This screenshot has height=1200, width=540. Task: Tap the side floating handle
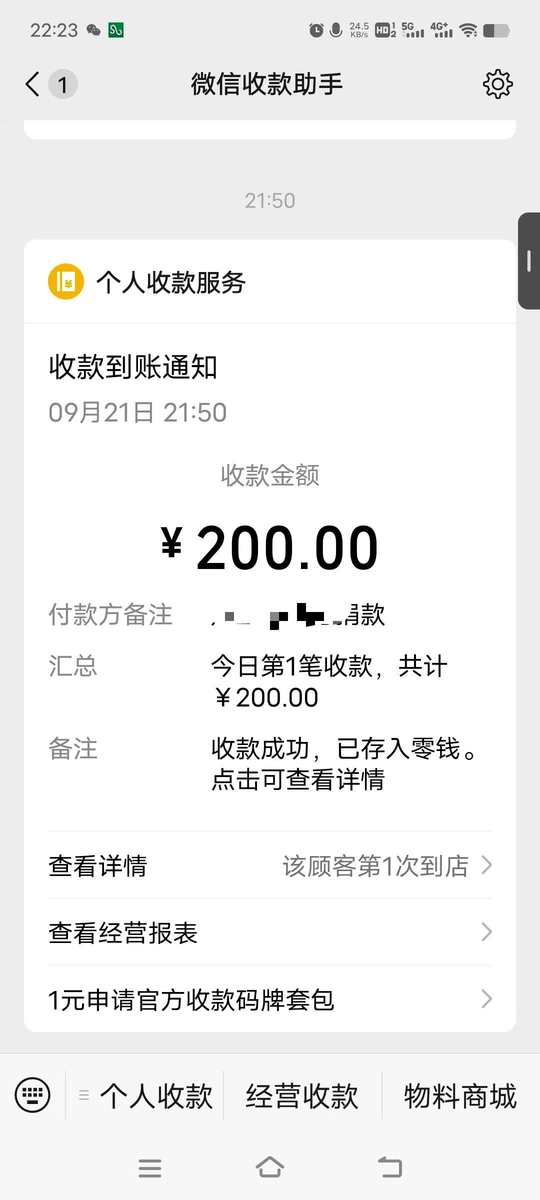click(529, 261)
